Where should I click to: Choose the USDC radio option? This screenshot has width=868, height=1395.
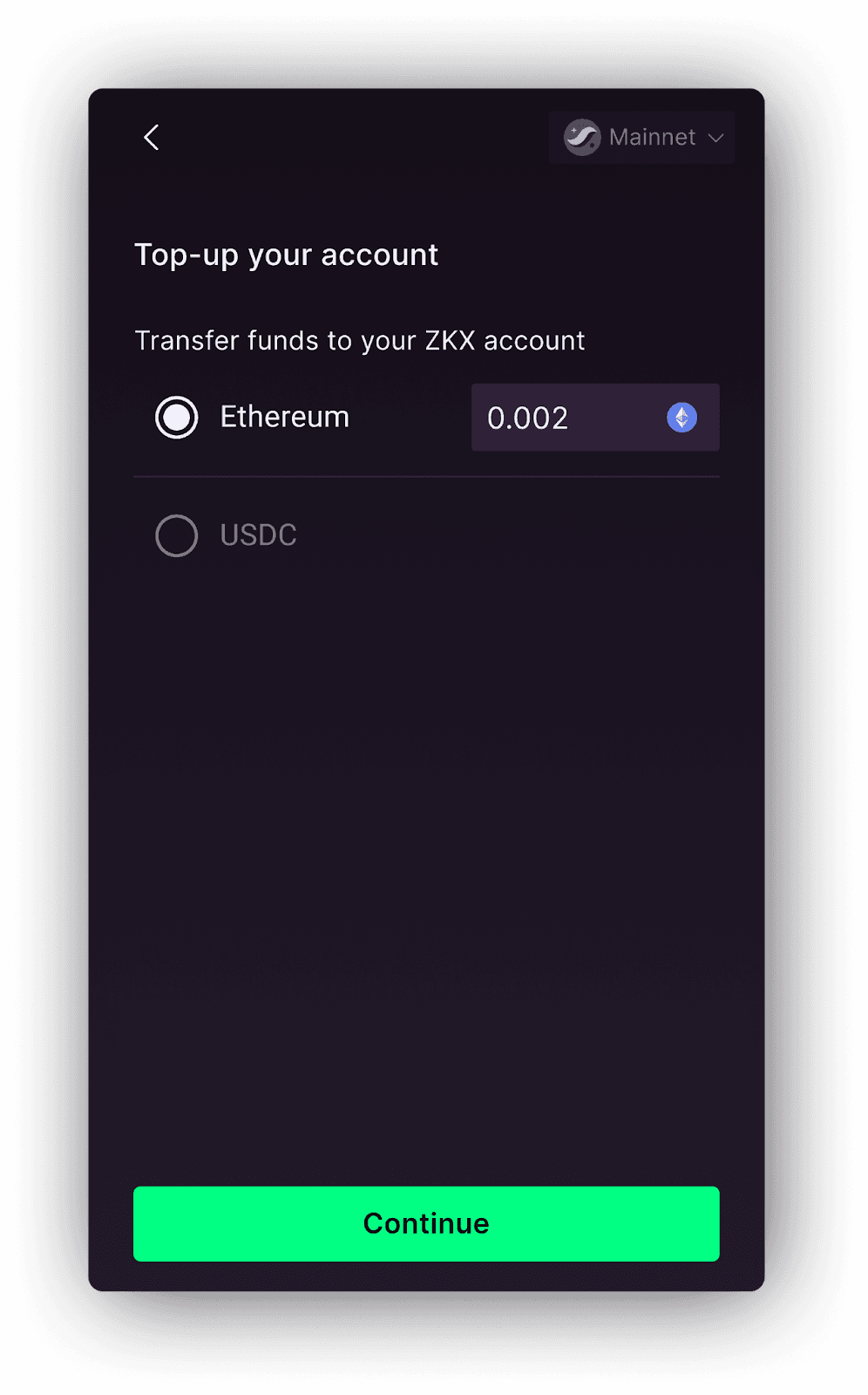(x=177, y=535)
